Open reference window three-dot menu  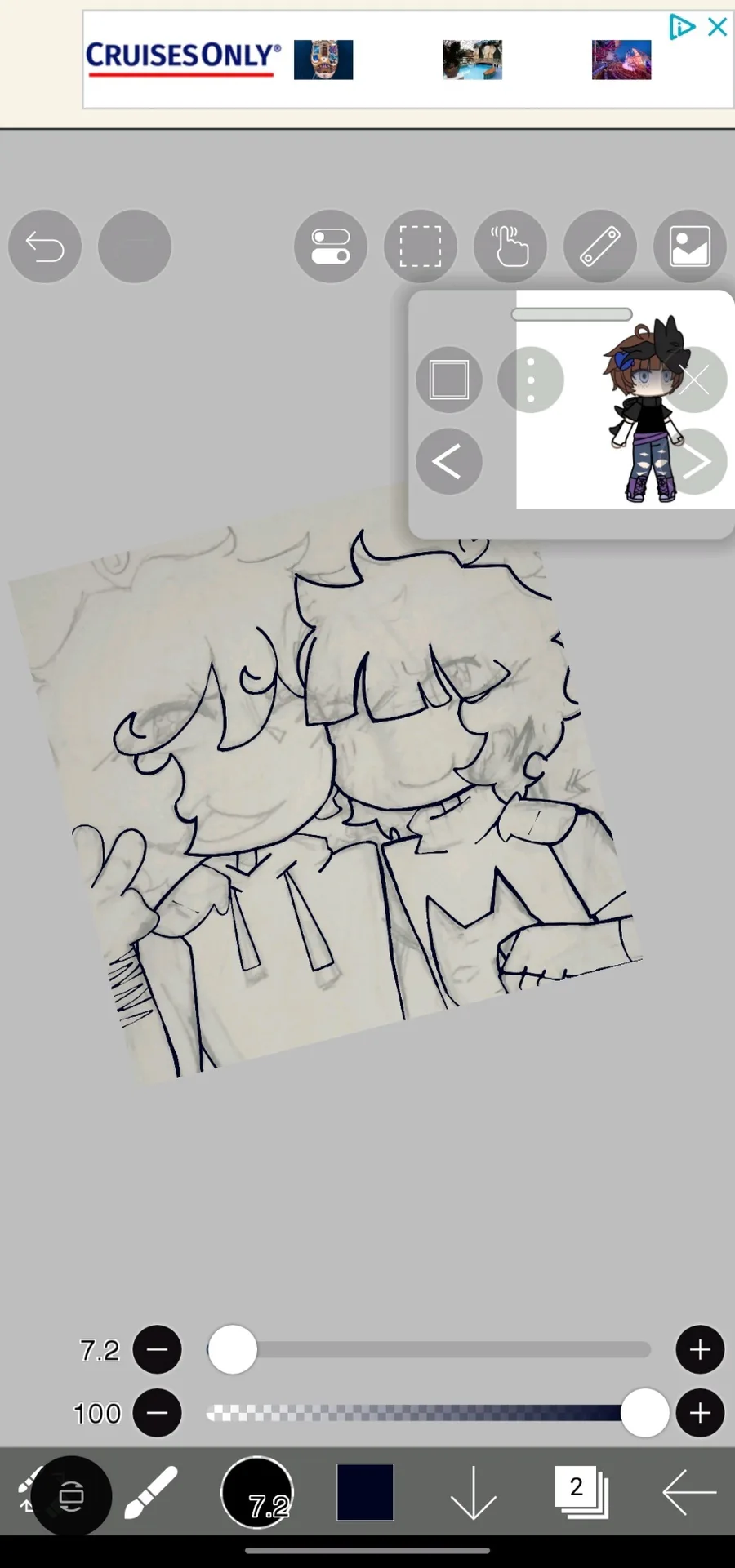coord(531,380)
